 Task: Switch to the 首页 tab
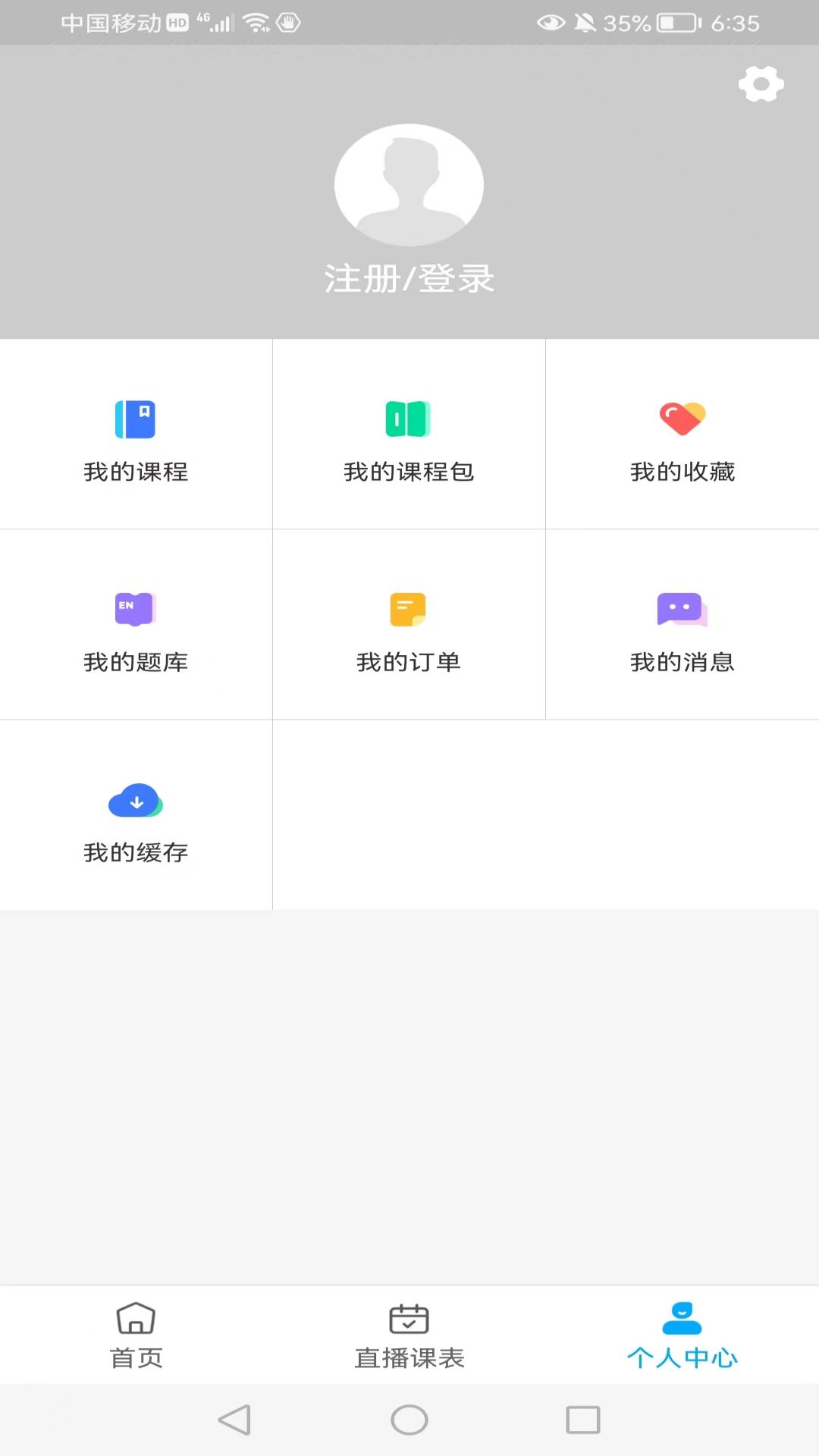tap(136, 1335)
